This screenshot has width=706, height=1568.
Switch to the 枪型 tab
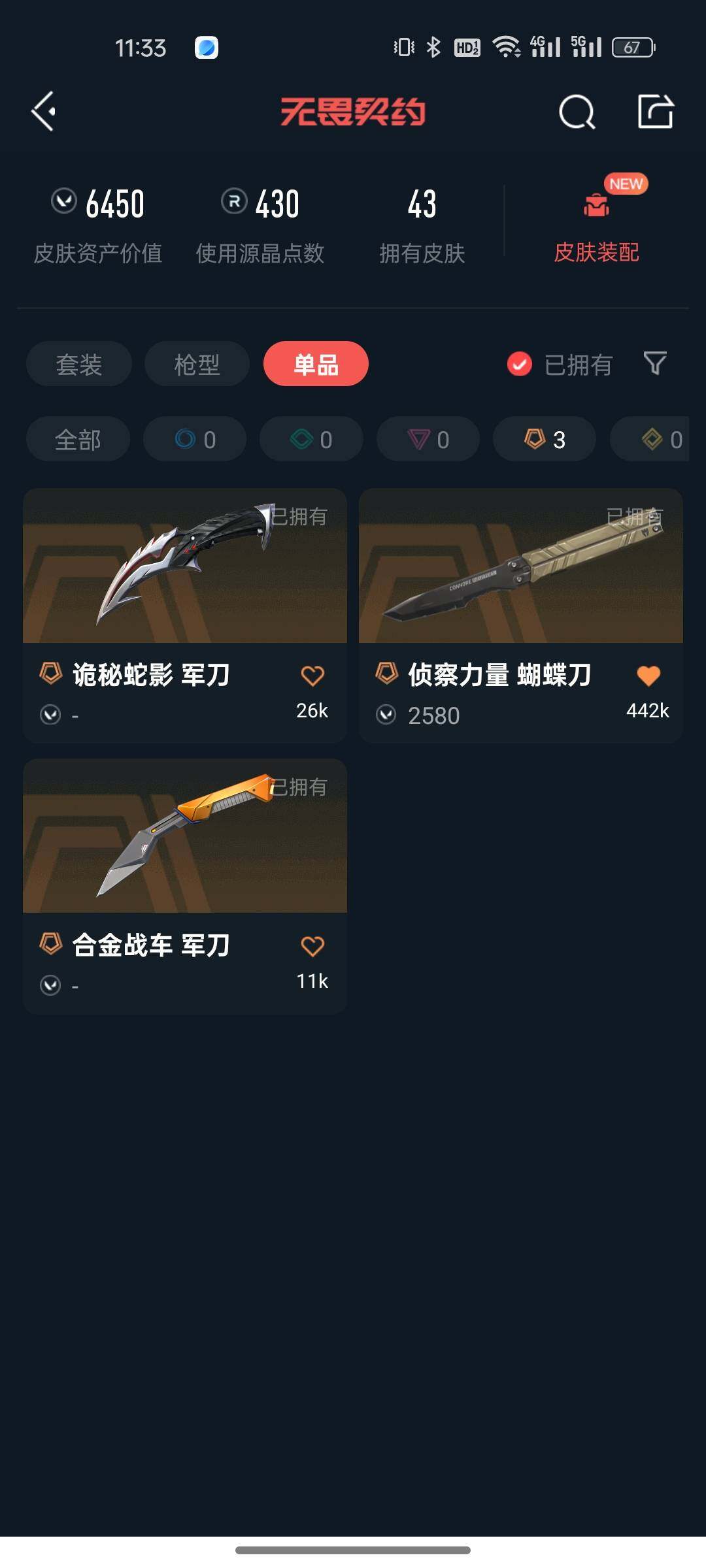197,364
